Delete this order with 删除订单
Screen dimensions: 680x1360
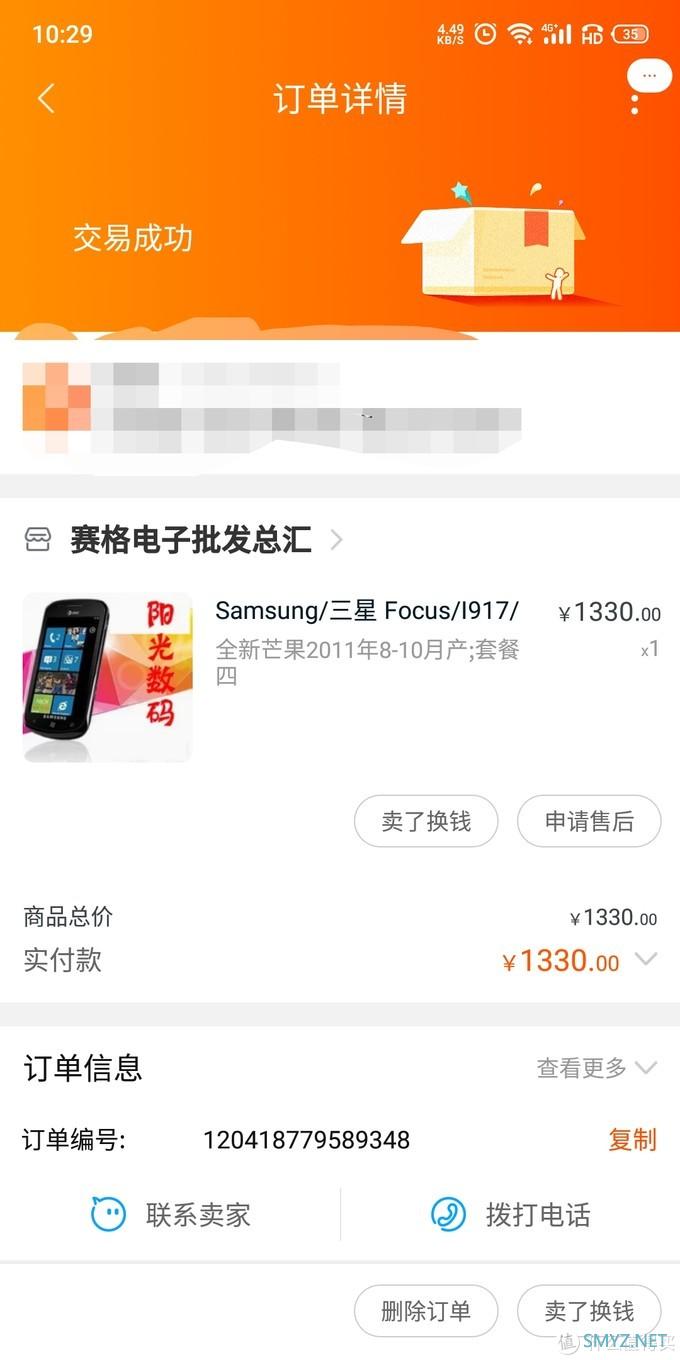[426, 1311]
